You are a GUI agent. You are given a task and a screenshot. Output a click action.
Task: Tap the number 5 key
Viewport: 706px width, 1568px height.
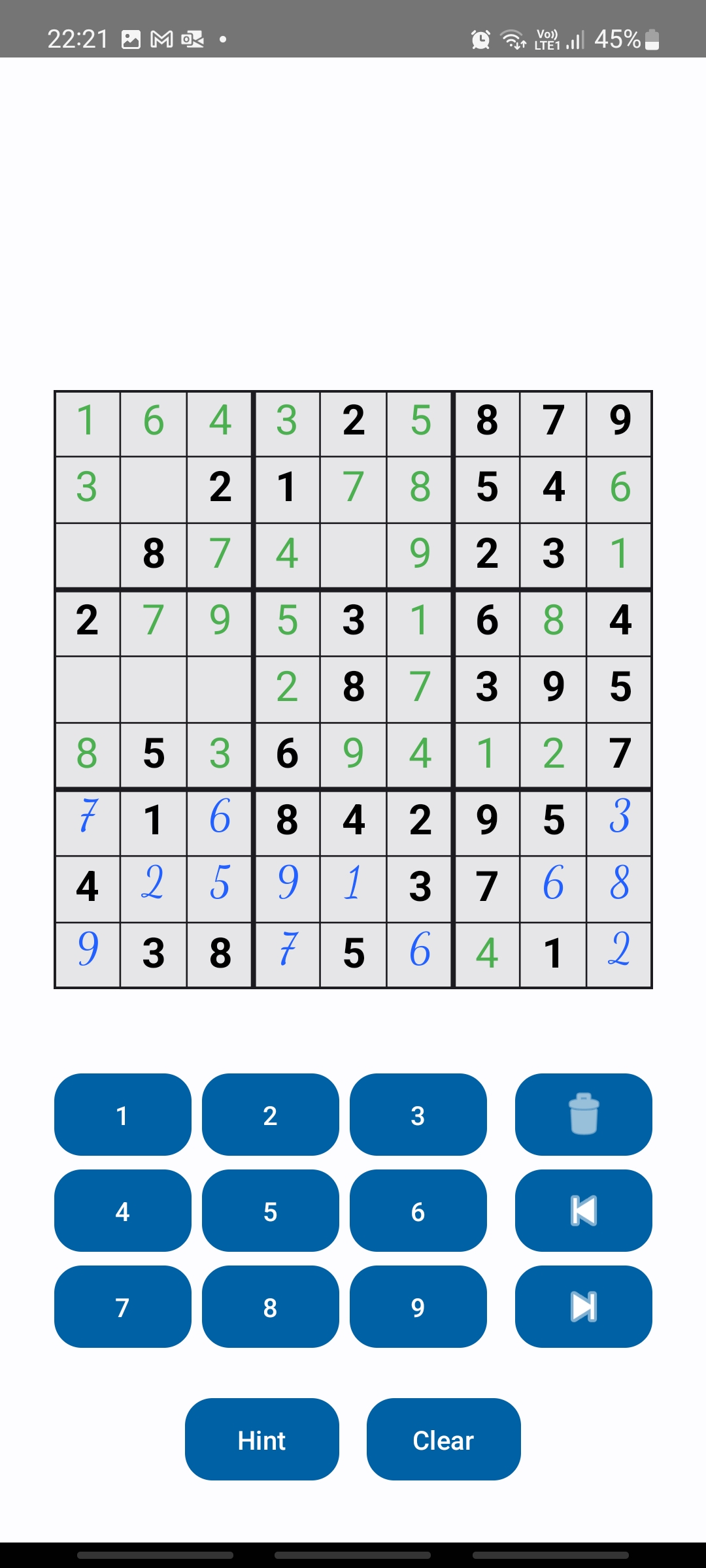point(271,1211)
